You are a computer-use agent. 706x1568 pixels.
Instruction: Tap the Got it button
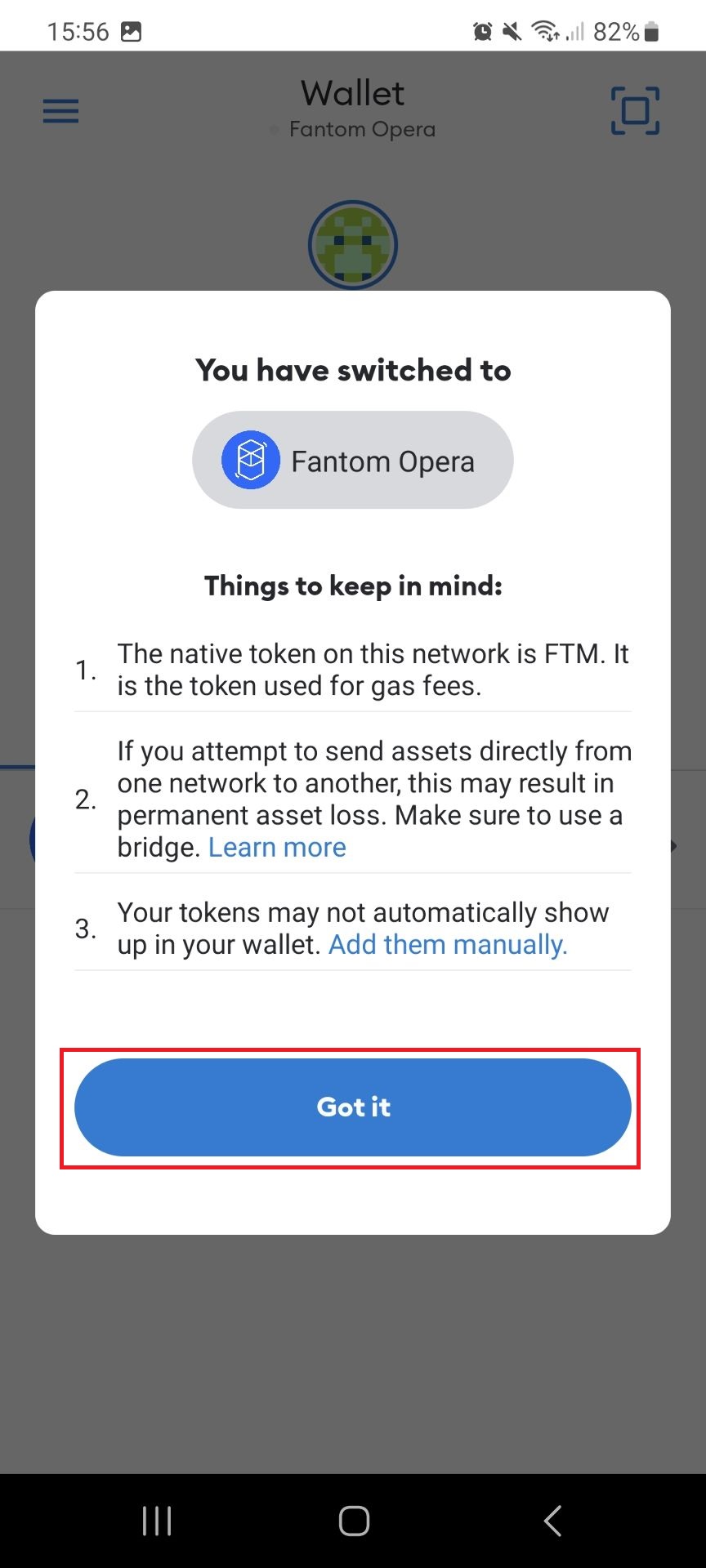(352, 1107)
